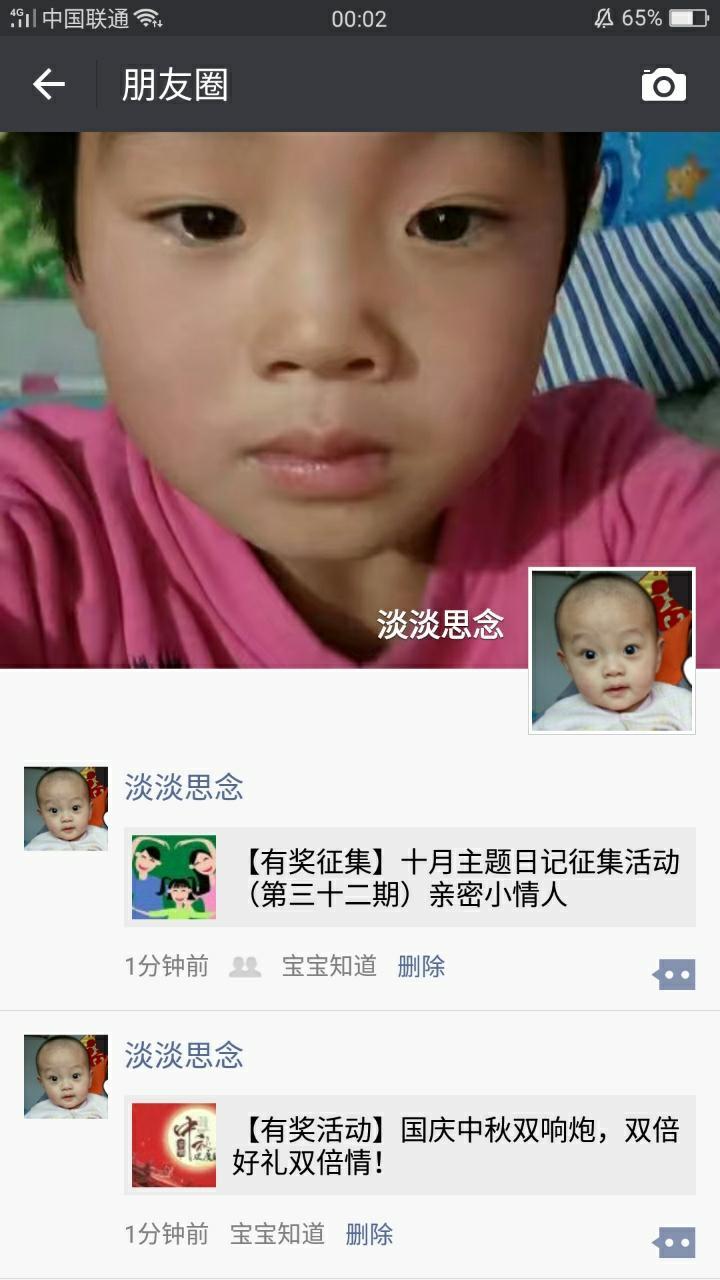The height and width of the screenshot is (1280, 720).
Task: Open the 宝宝知道 source under the 十月主题日记 post
Action: point(329,966)
